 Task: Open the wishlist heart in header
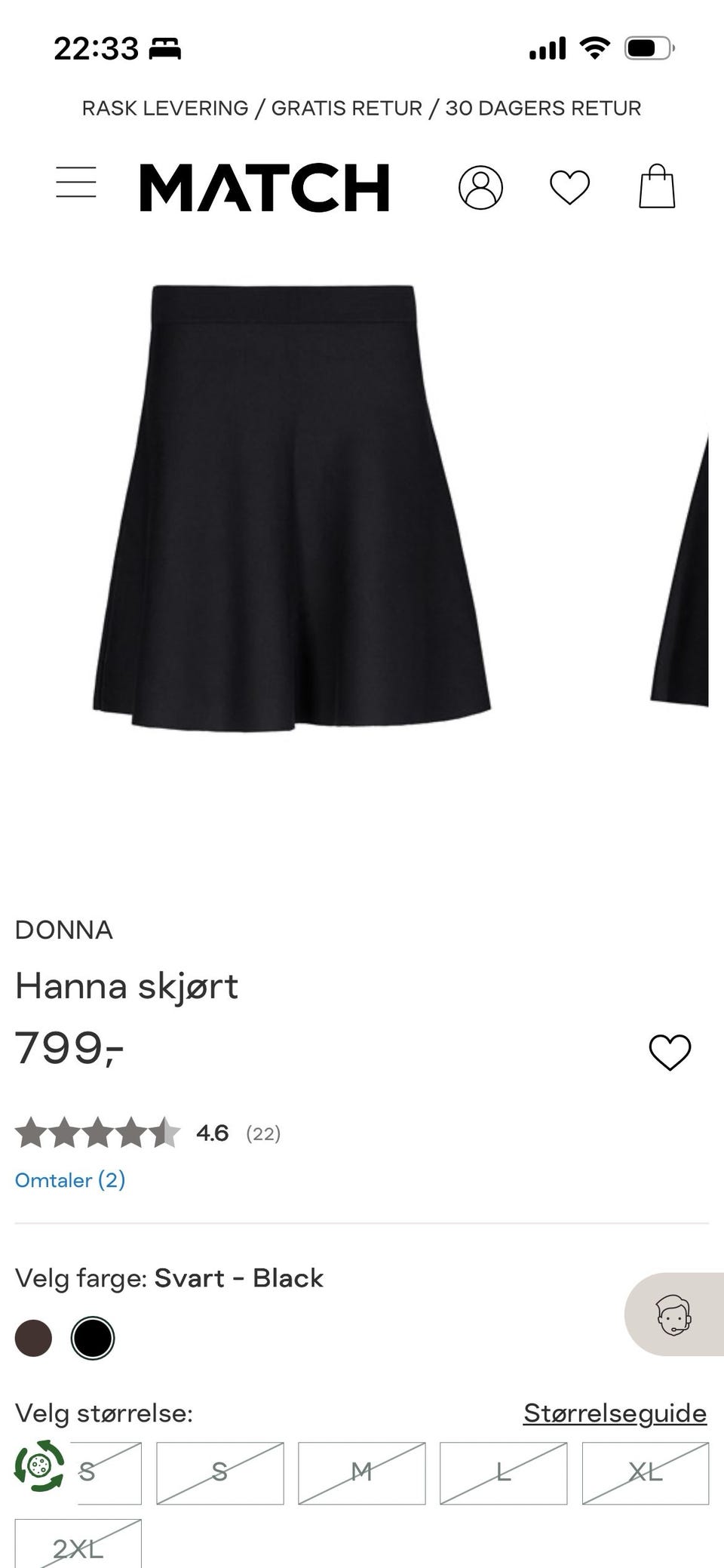point(569,187)
